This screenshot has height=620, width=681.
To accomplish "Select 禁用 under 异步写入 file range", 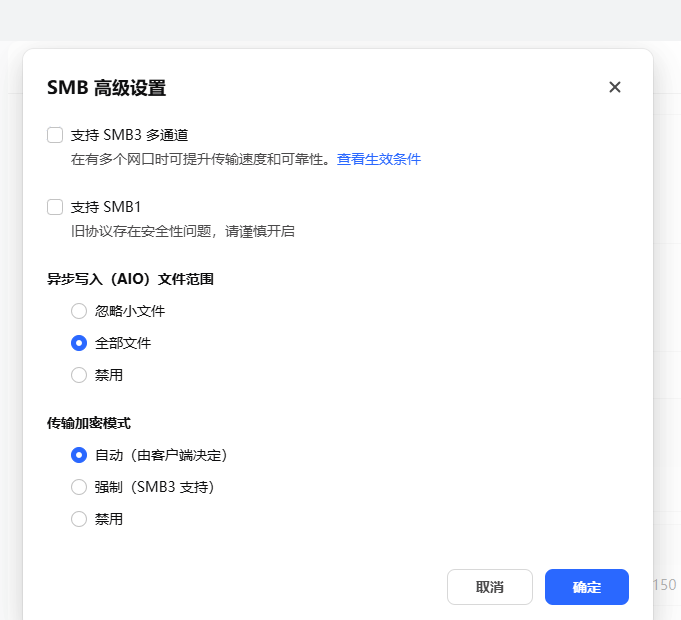I will [79, 375].
